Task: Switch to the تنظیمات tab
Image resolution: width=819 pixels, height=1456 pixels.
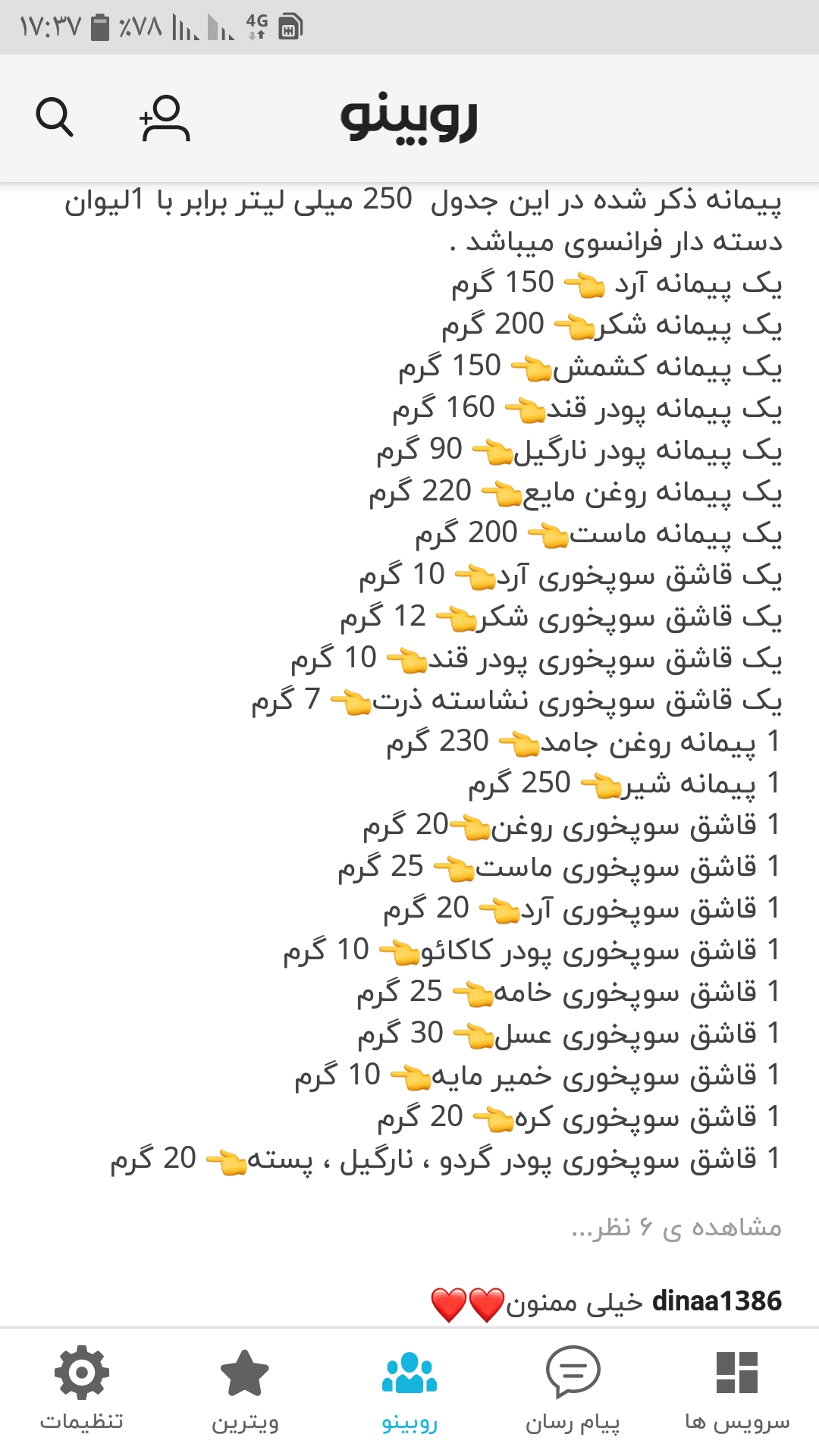Action: (x=82, y=1389)
